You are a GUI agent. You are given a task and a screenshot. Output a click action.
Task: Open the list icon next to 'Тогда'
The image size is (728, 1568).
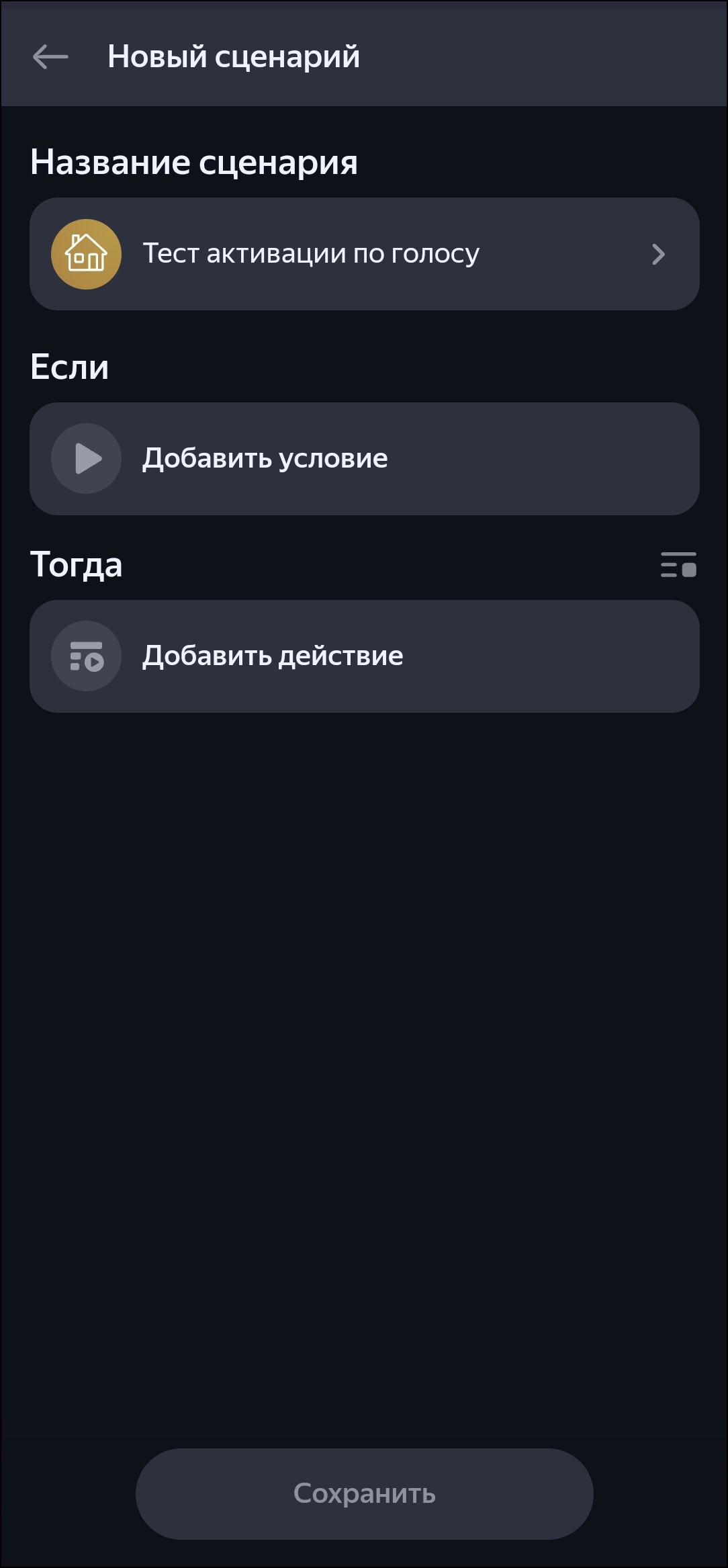point(678,565)
